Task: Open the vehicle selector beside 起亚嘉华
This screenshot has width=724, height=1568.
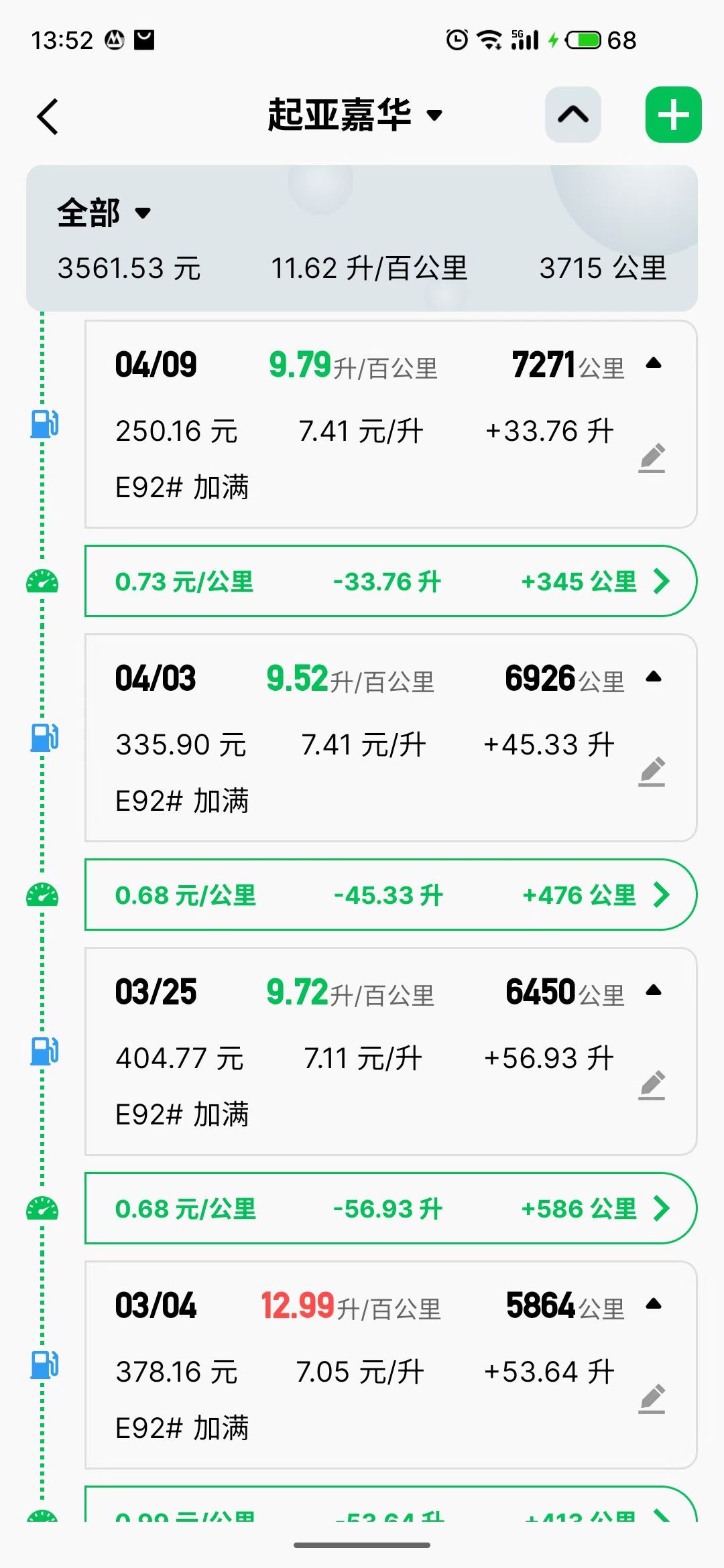Action: [434, 115]
